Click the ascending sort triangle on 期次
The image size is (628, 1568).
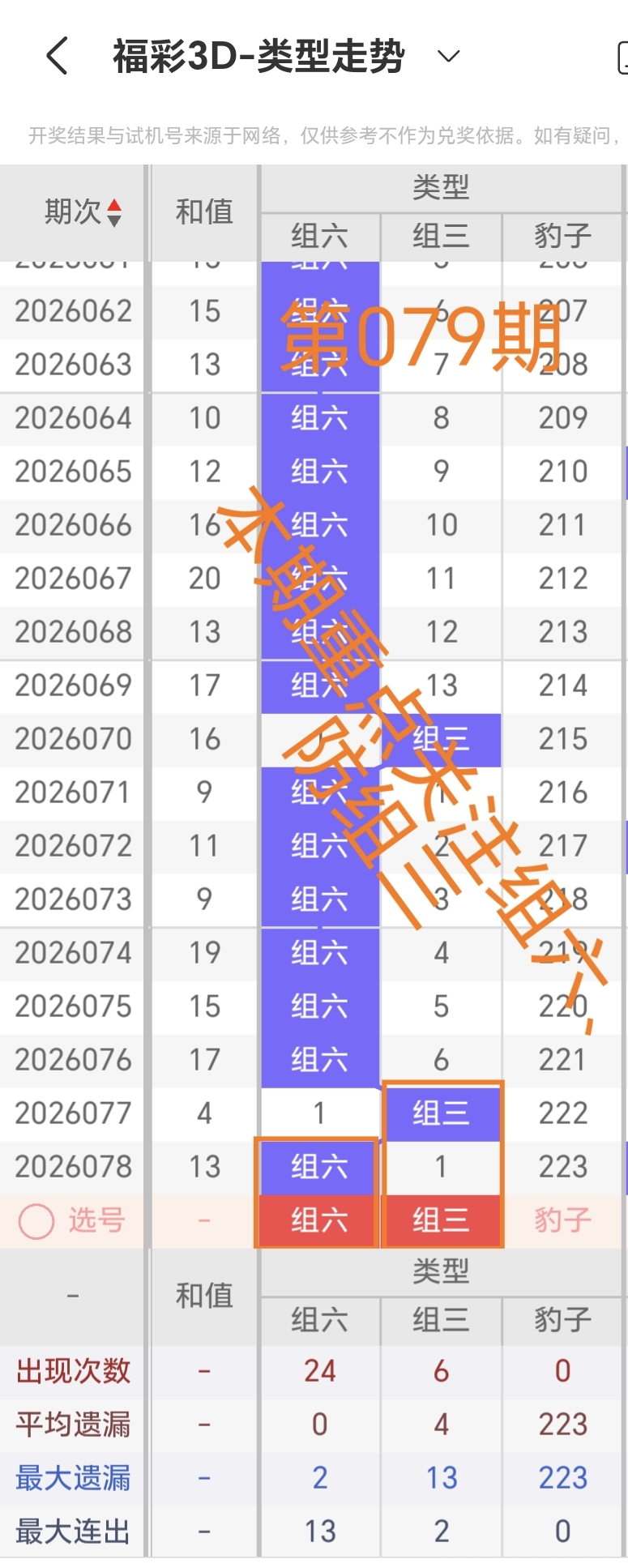[x=116, y=206]
